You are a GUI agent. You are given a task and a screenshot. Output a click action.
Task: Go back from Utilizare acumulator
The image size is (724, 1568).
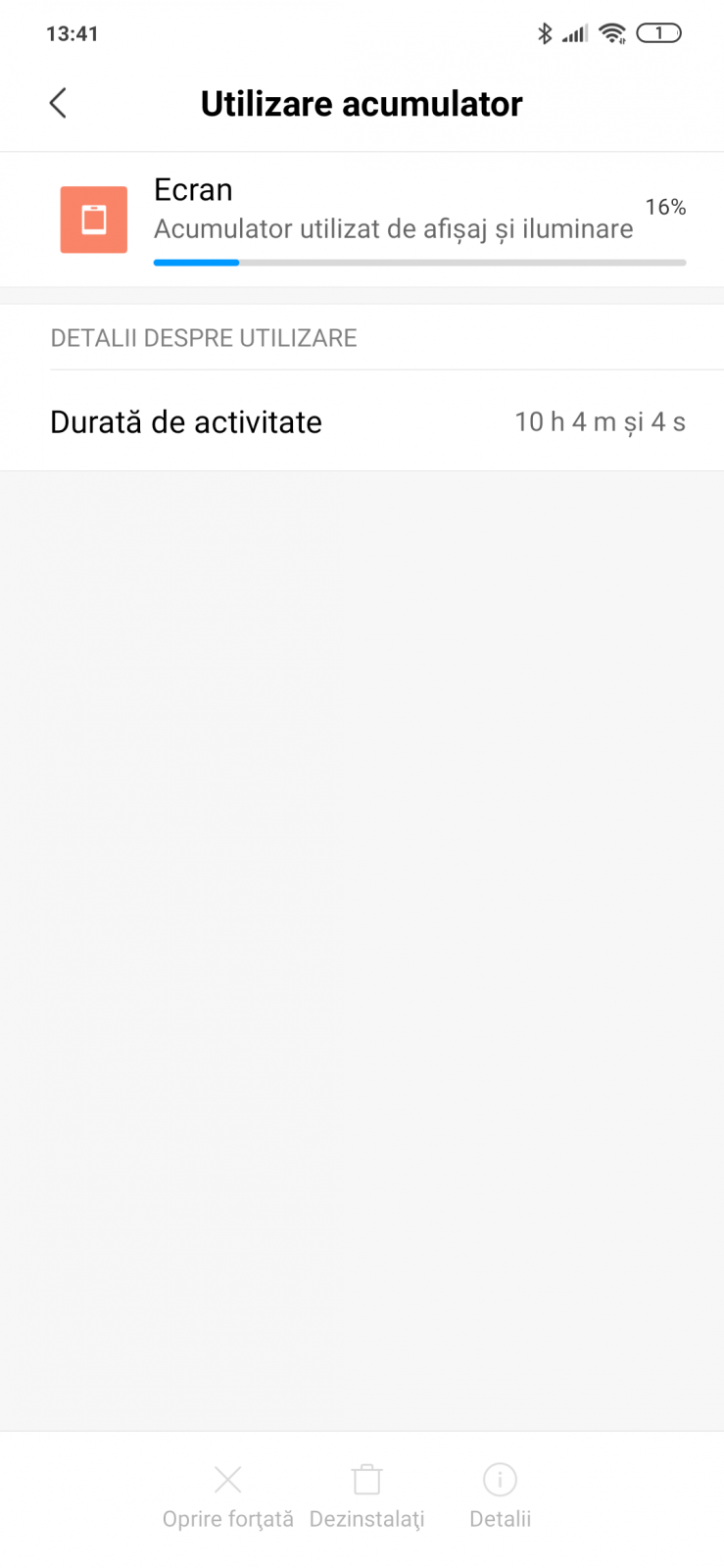58,103
